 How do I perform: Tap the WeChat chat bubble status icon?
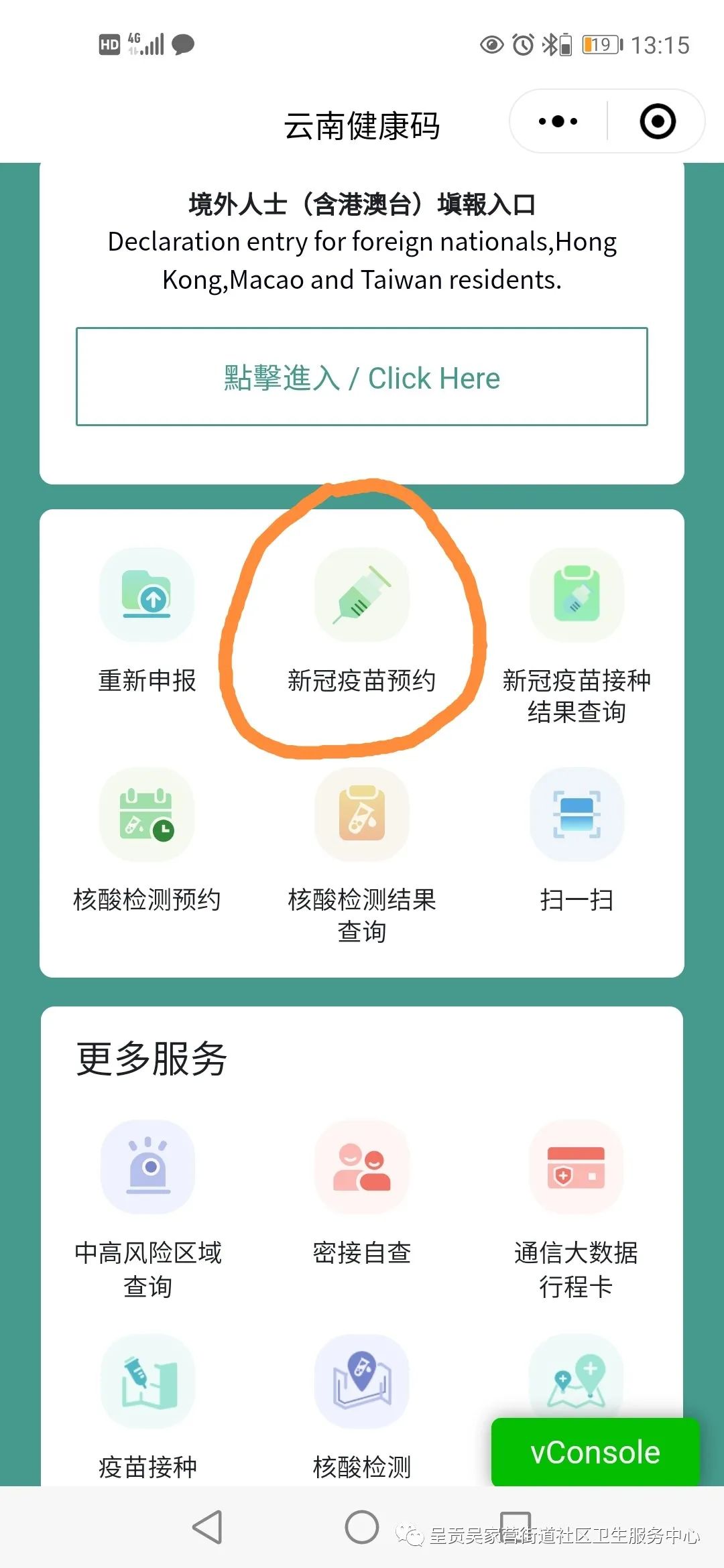pos(182,44)
